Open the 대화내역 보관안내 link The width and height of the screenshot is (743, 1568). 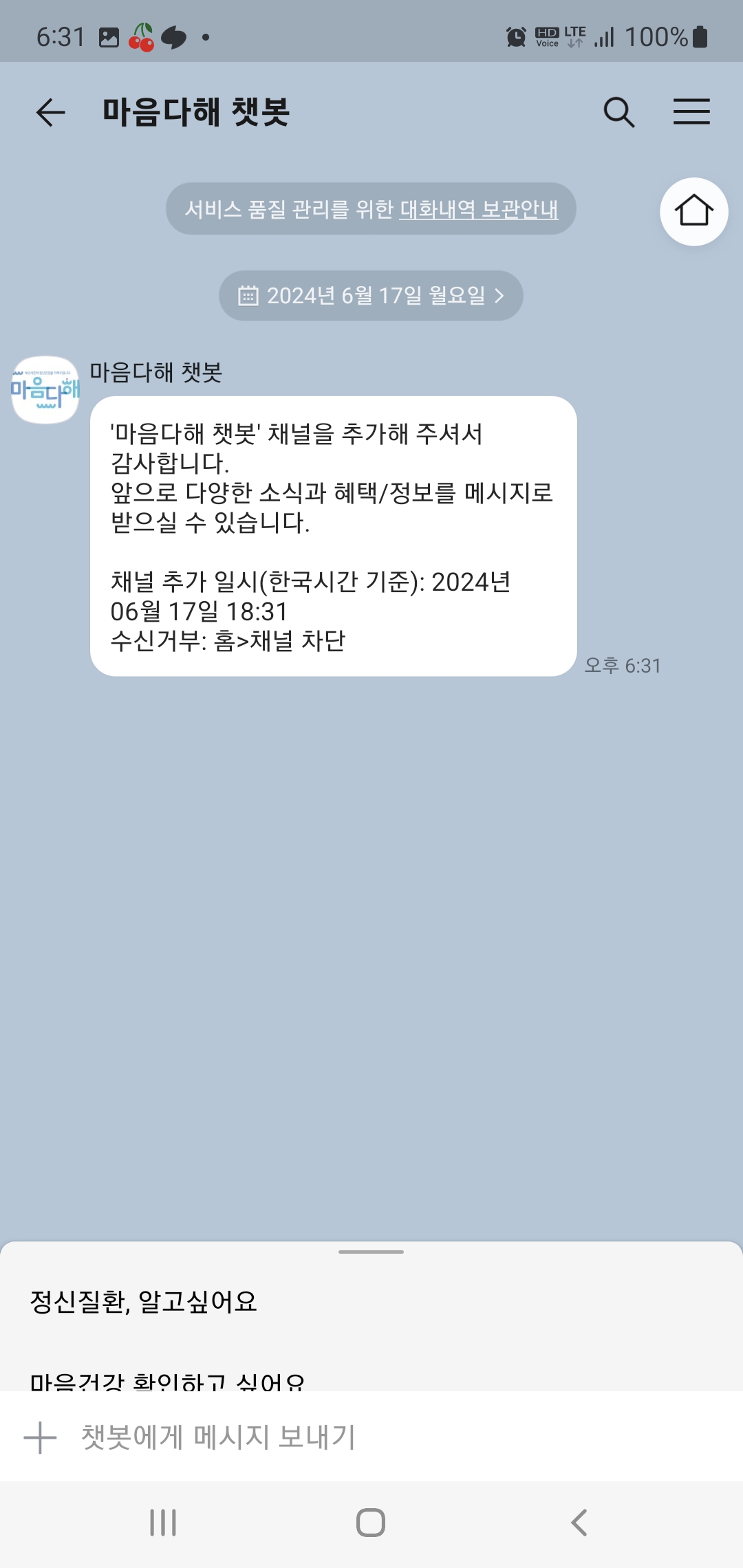coord(479,209)
